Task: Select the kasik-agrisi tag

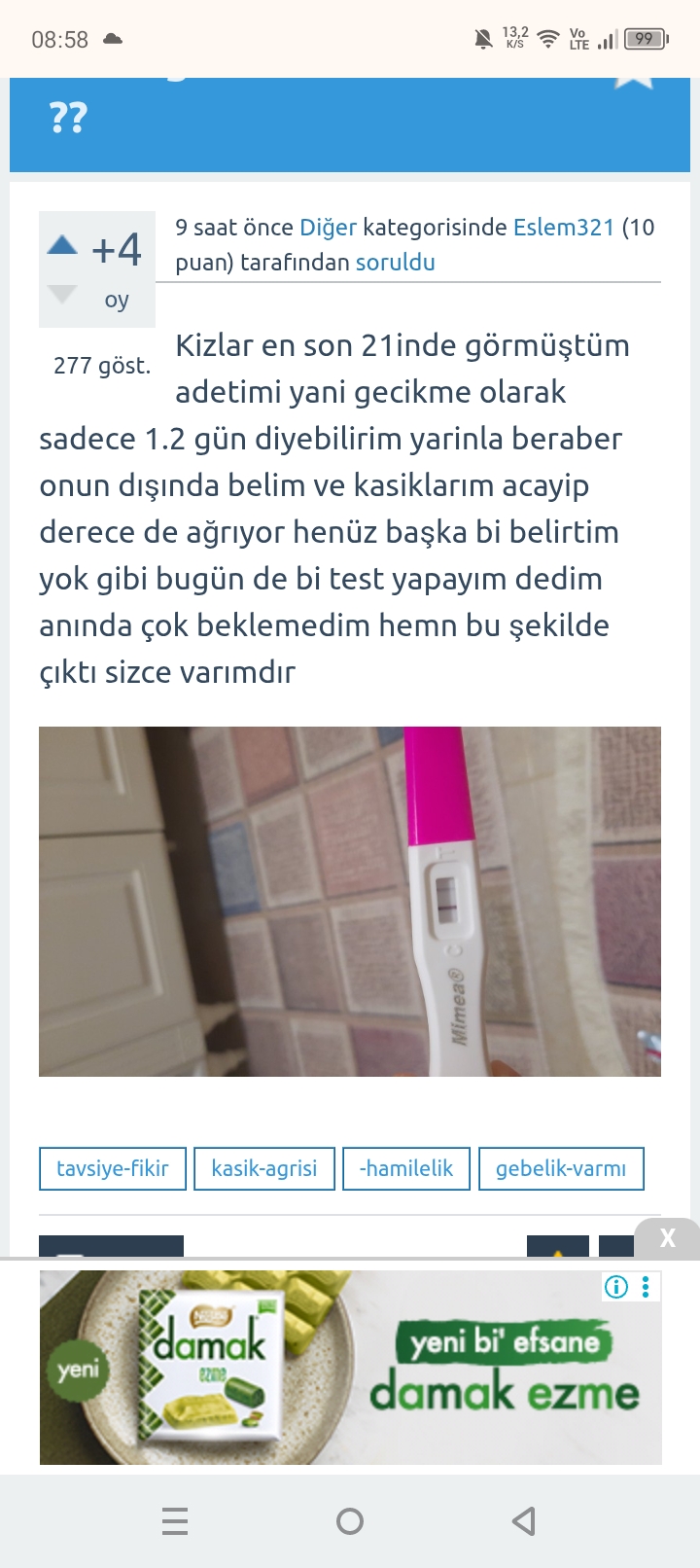Action: click(x=264, y=1168)
